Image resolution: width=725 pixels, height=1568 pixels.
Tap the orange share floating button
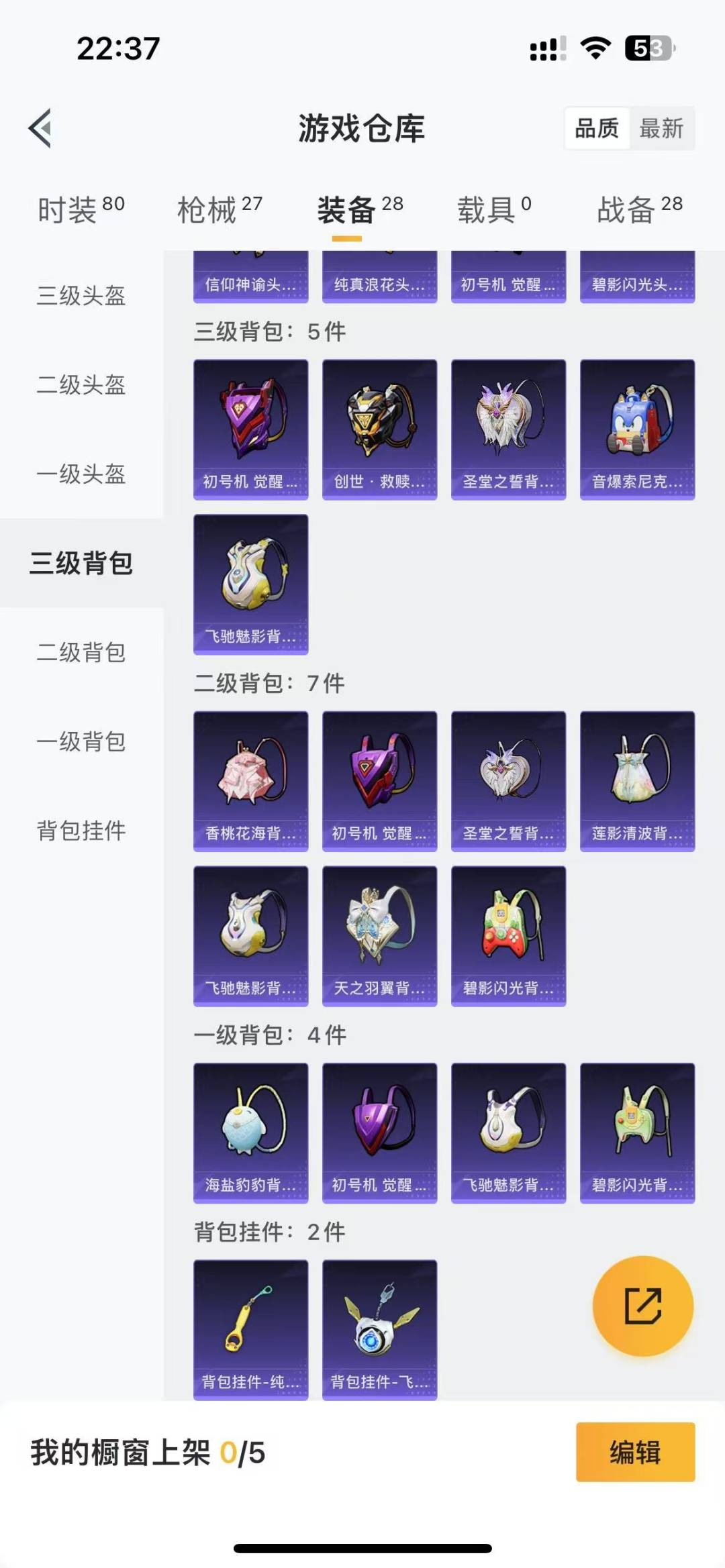point(642,1306)
